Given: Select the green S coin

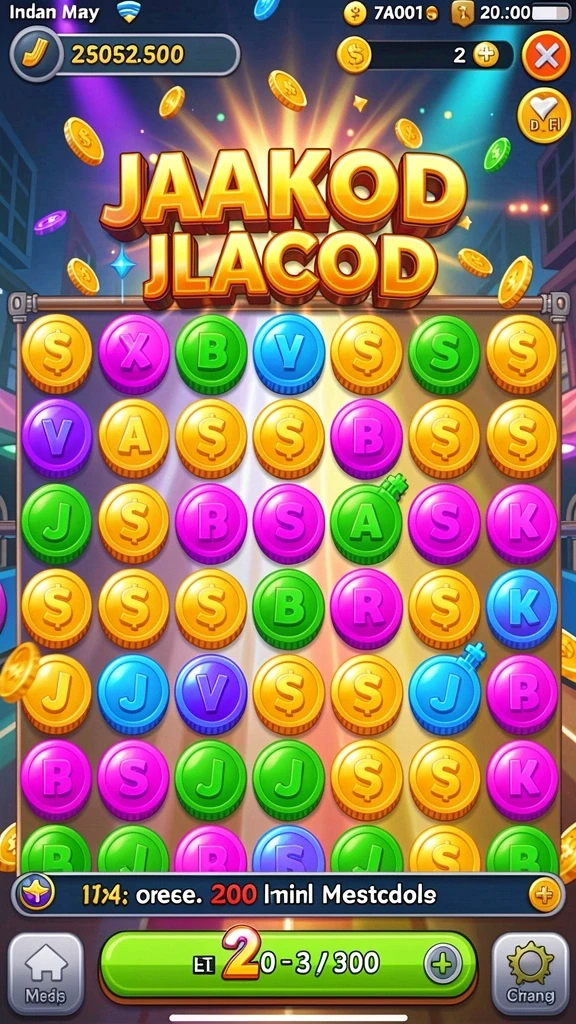Looking at the screenshot, I should 444,354.
